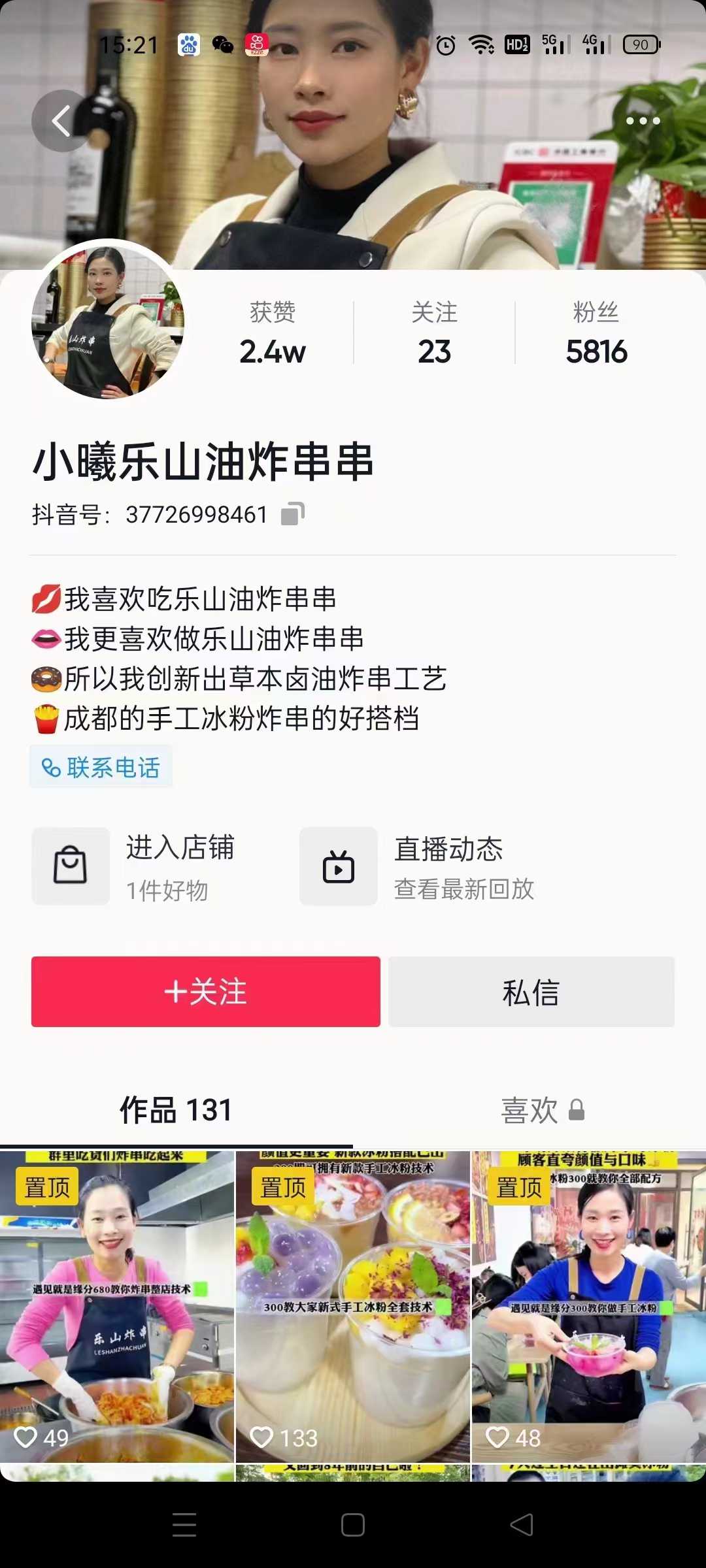Screen dimensions: 706x1568
Task: Open live replays via 直播动态 TV icon
Action: click(x=338, y=866)
